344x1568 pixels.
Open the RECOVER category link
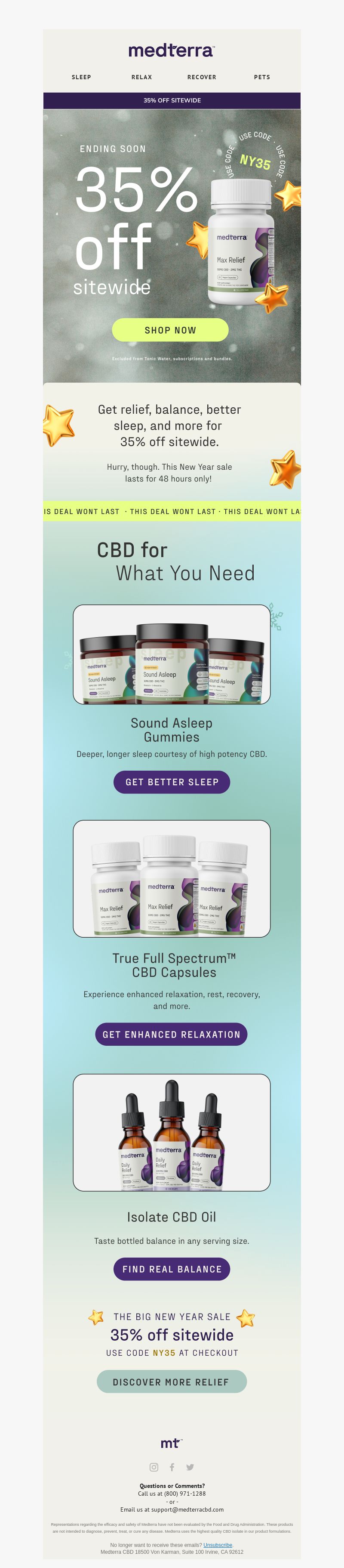pyautogui.click(x=202, y=77)
